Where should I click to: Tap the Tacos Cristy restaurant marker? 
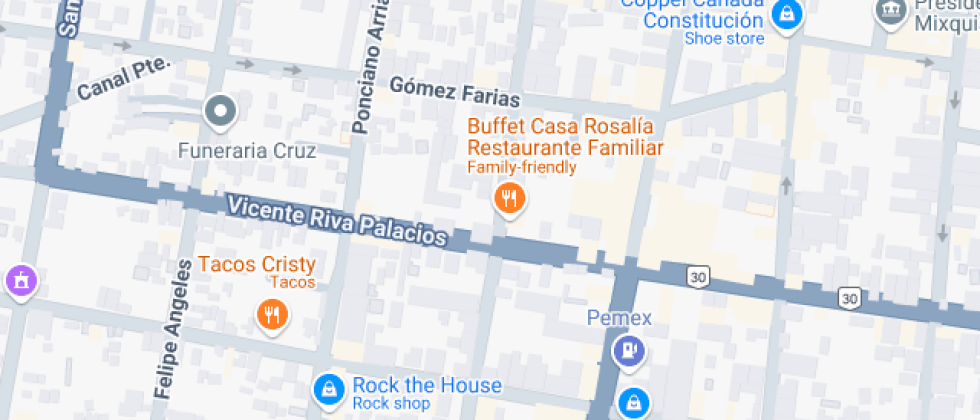click(272, 316)
